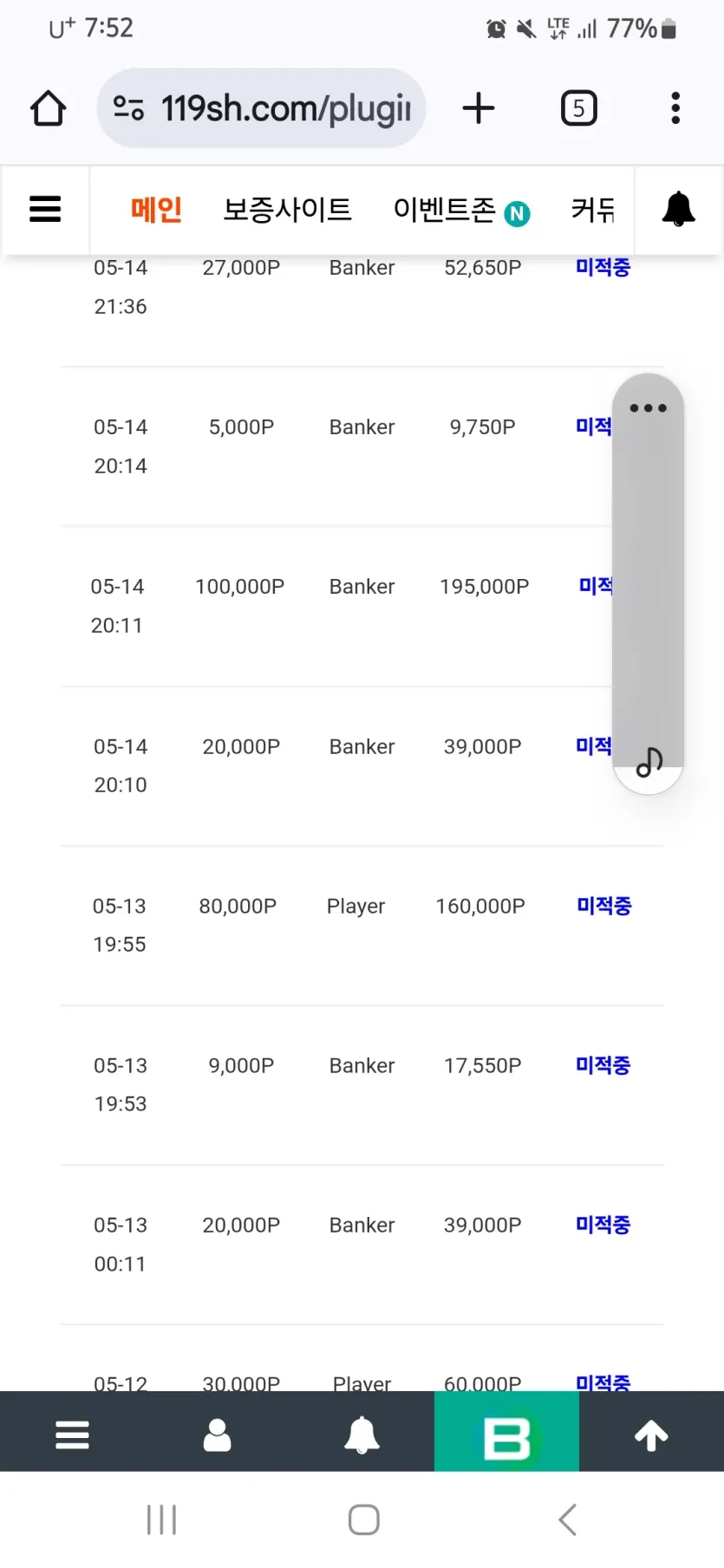The height and width of the screenshot is (1568, 724).
Task: Open the tab switcher showing 5 tabs
Action: click(578, 108)
